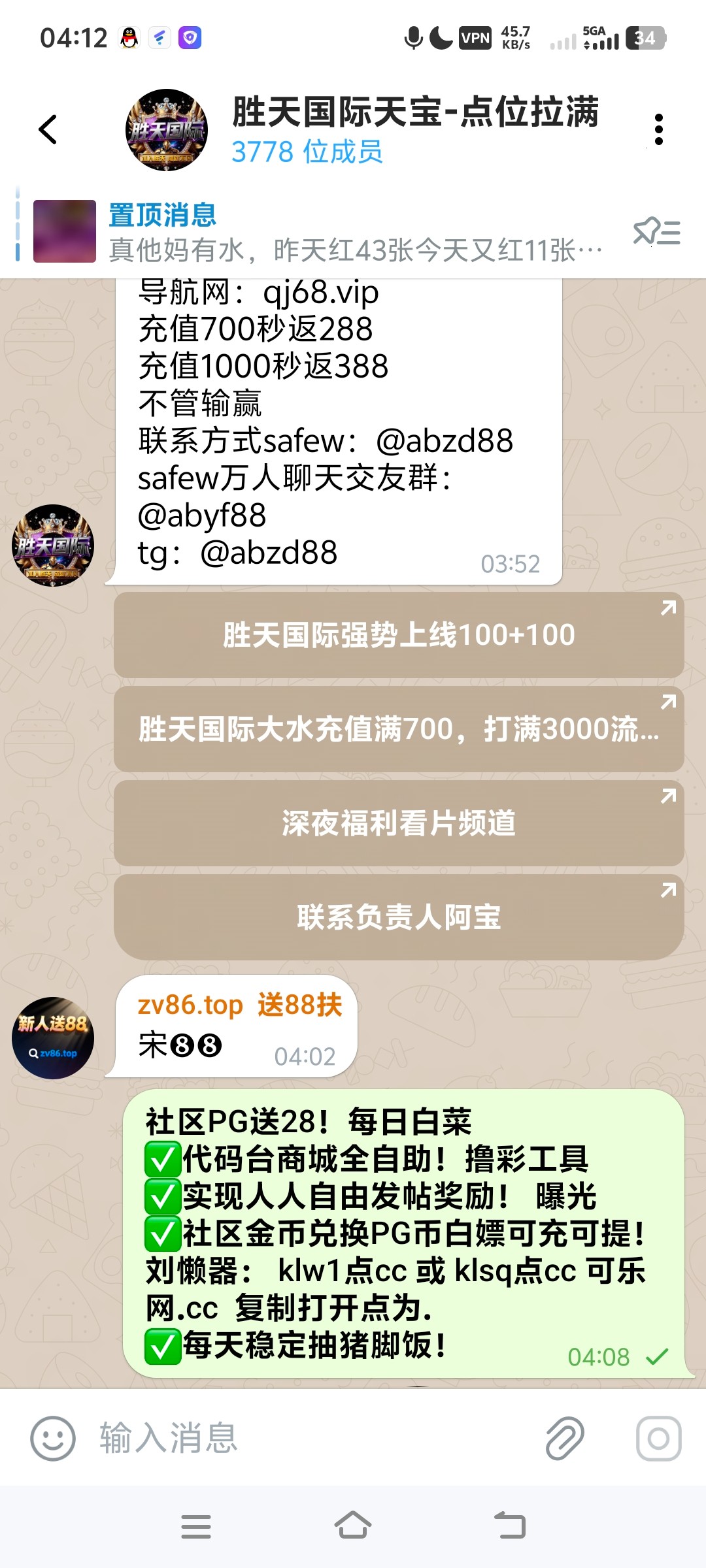
Task: Open button 胜天国际大水充值满700
Action: [399, 729]
